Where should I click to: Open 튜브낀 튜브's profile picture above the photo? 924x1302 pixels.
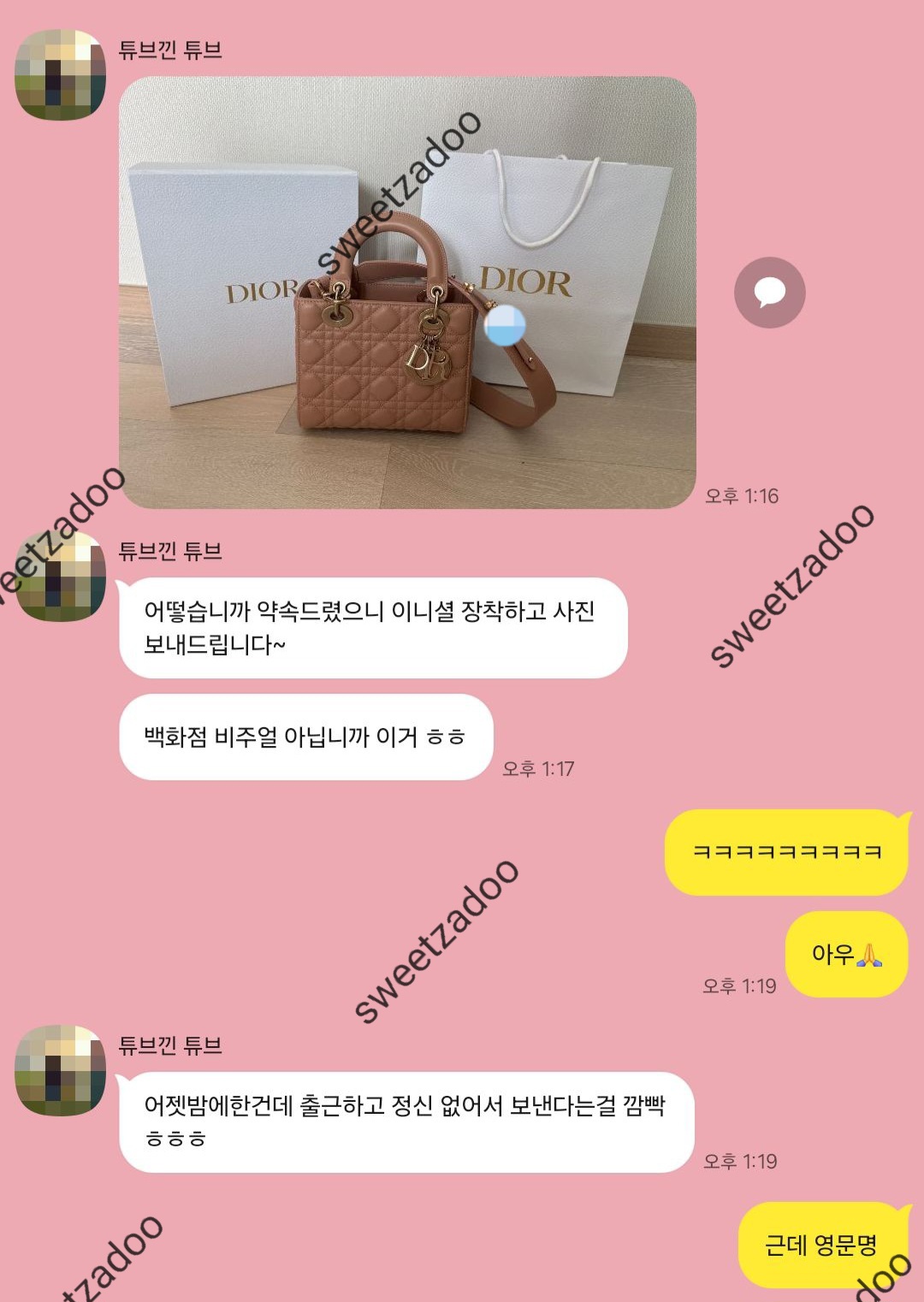(x=60, y=75)
